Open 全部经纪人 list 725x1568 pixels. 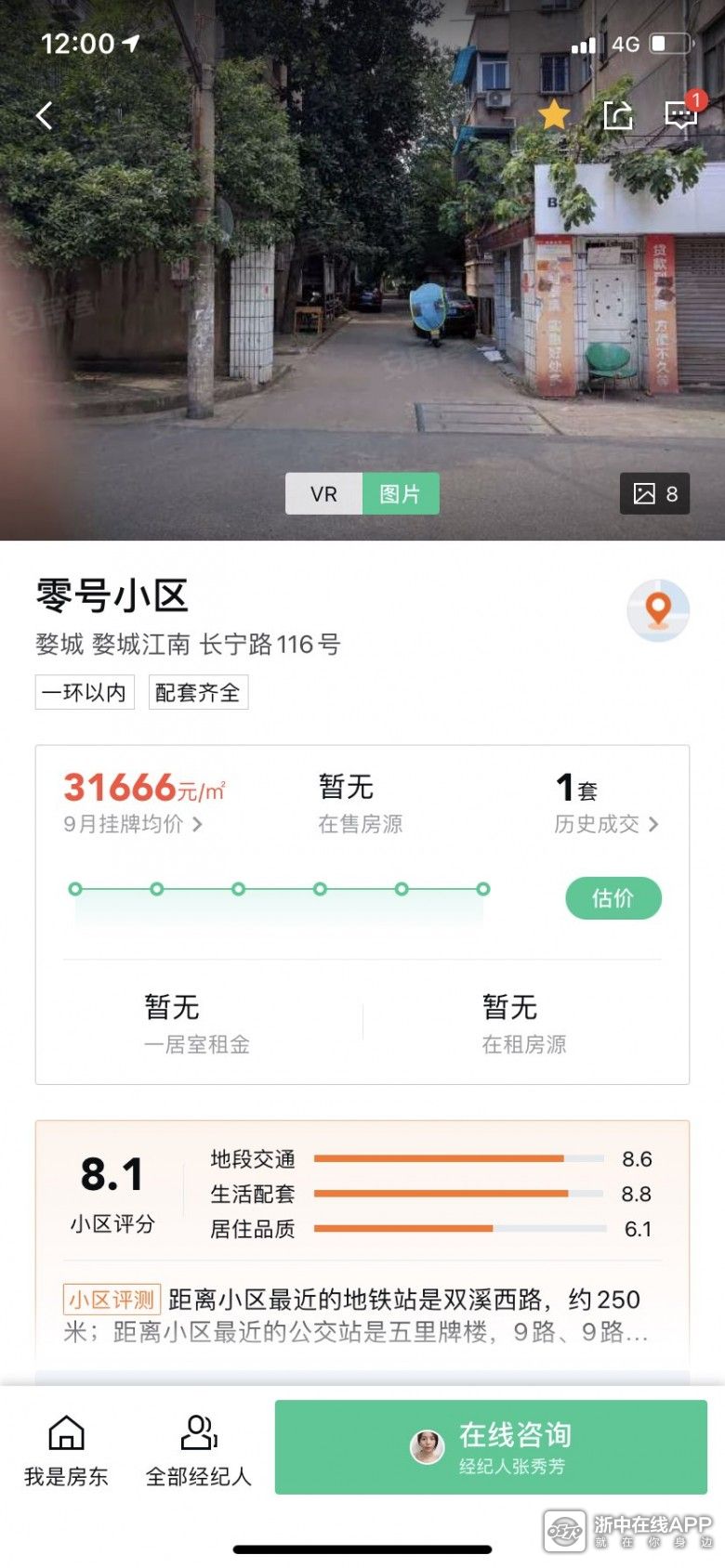click(199, 1450)
